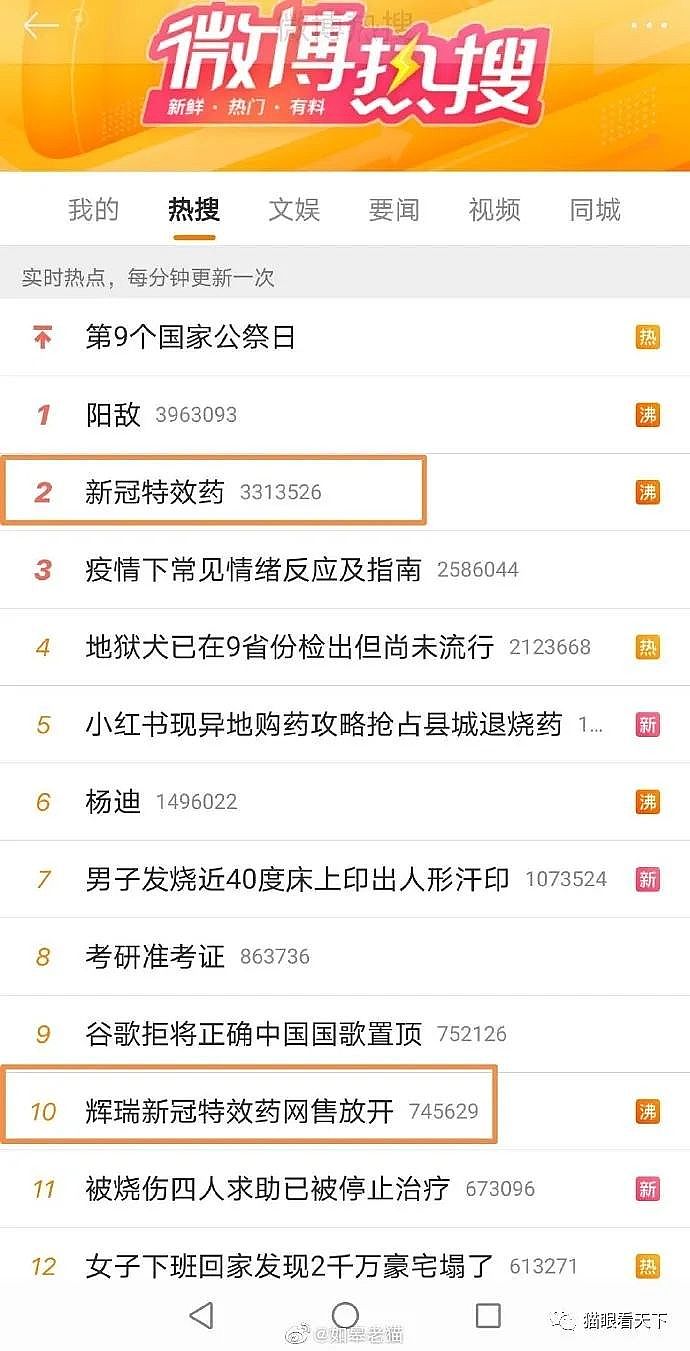Open 地狱犬已在9省份检出但尚未流行

pyautogui.click(x=345, y=647)
